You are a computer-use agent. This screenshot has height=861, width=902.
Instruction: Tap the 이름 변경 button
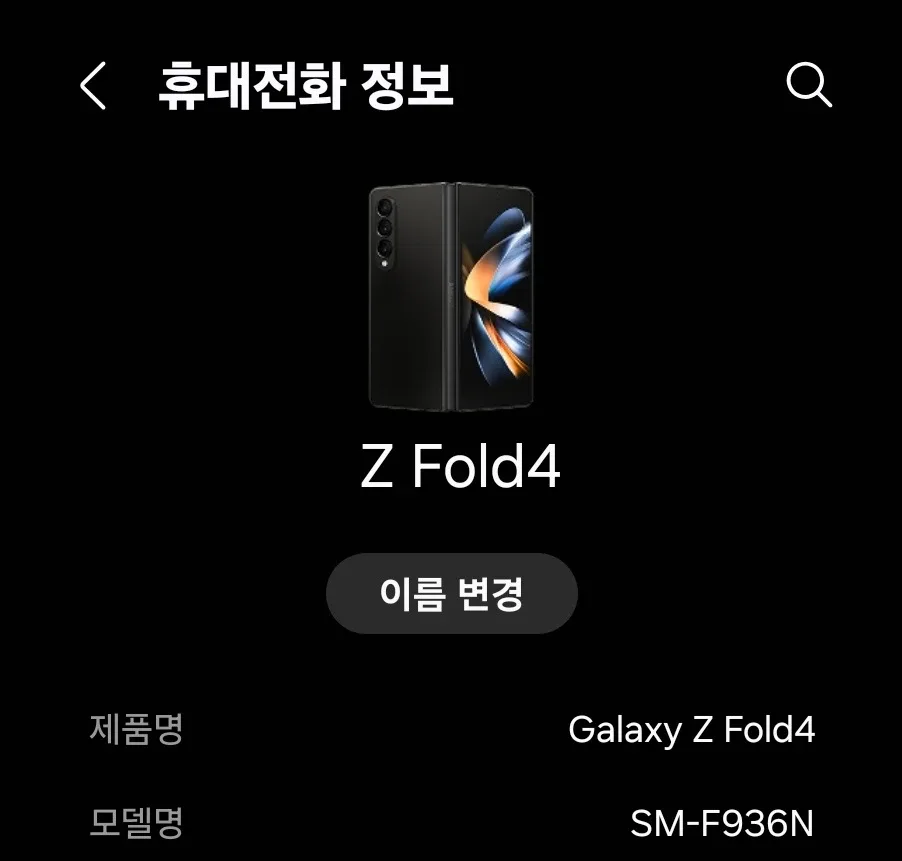pyautogui.click(x=451, y=594)
